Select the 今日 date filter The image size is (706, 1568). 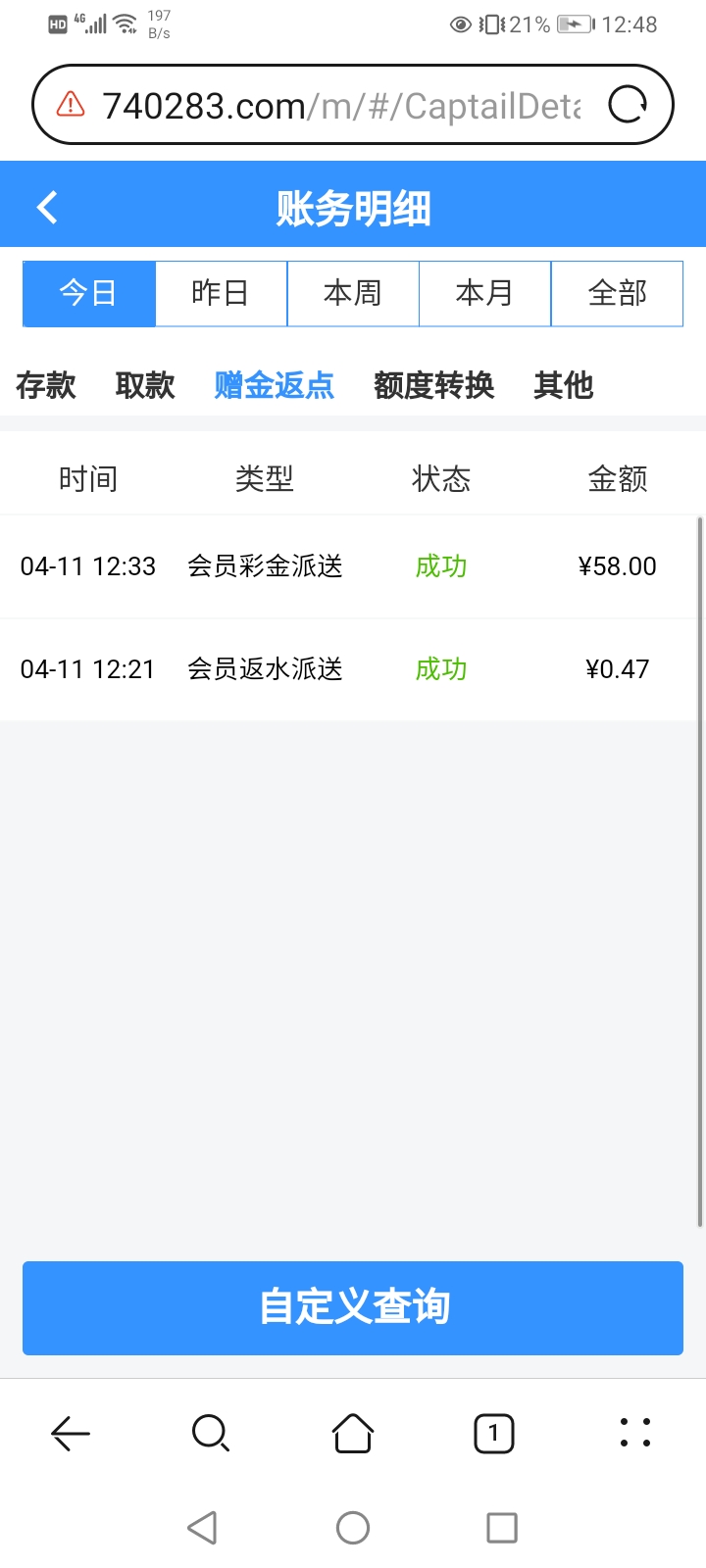click(x=89, y=293)
